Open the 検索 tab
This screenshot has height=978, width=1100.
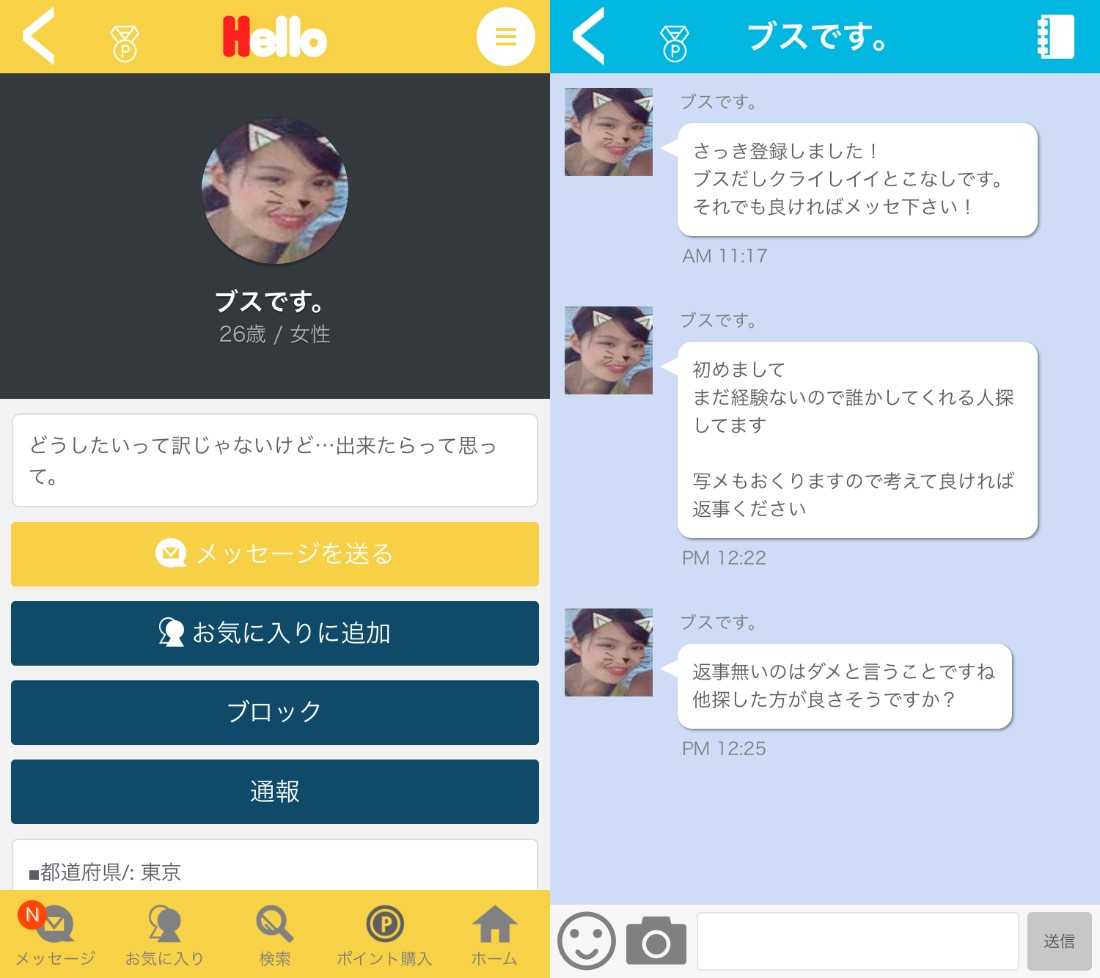(275, 935)
